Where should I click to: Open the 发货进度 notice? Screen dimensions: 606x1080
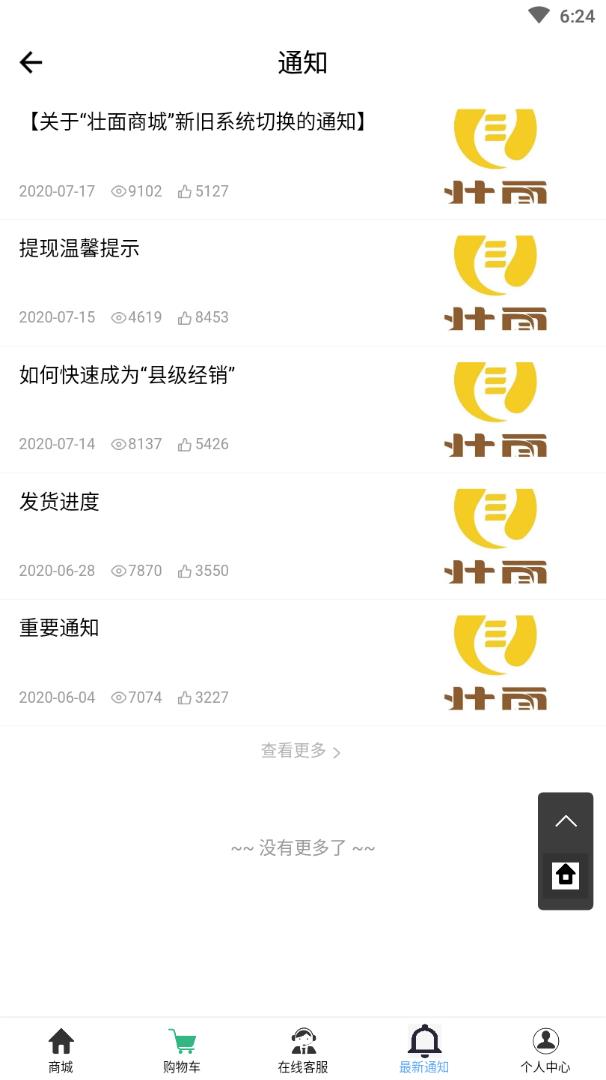point(60,502)
